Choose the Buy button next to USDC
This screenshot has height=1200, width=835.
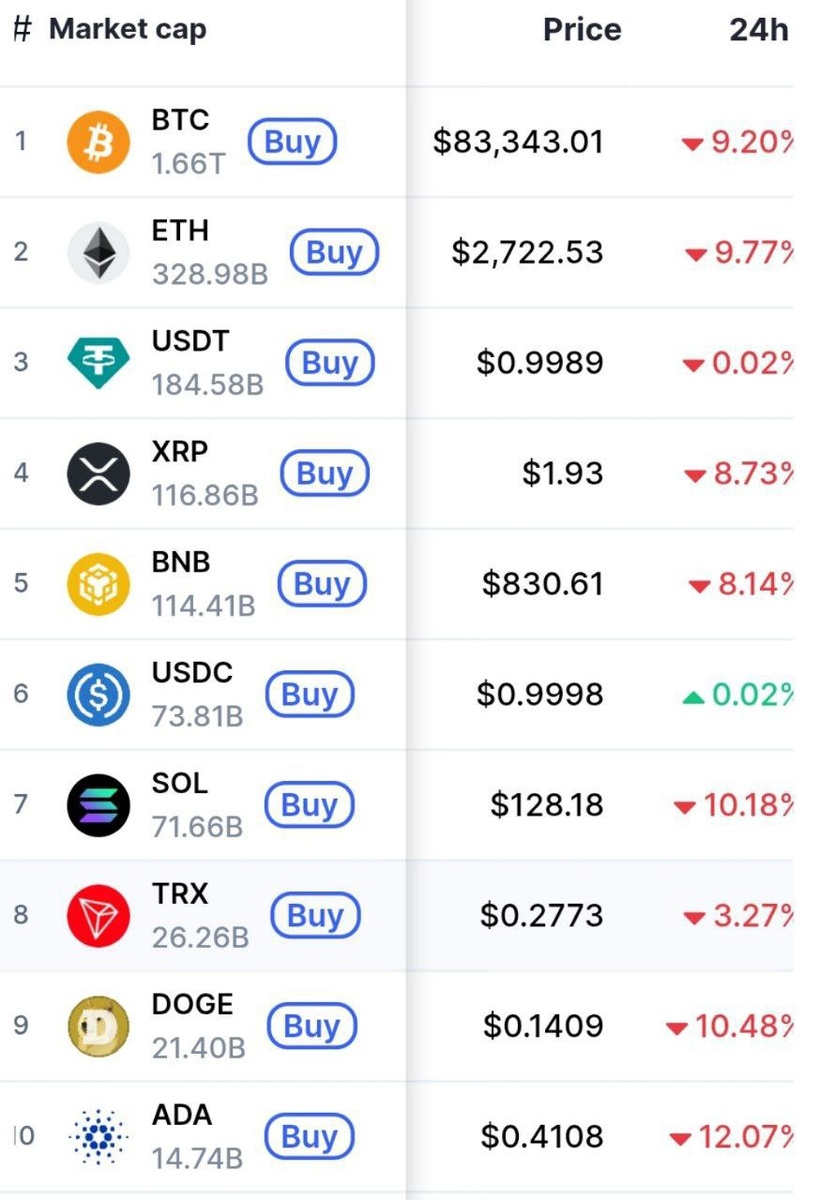(309, 695)
